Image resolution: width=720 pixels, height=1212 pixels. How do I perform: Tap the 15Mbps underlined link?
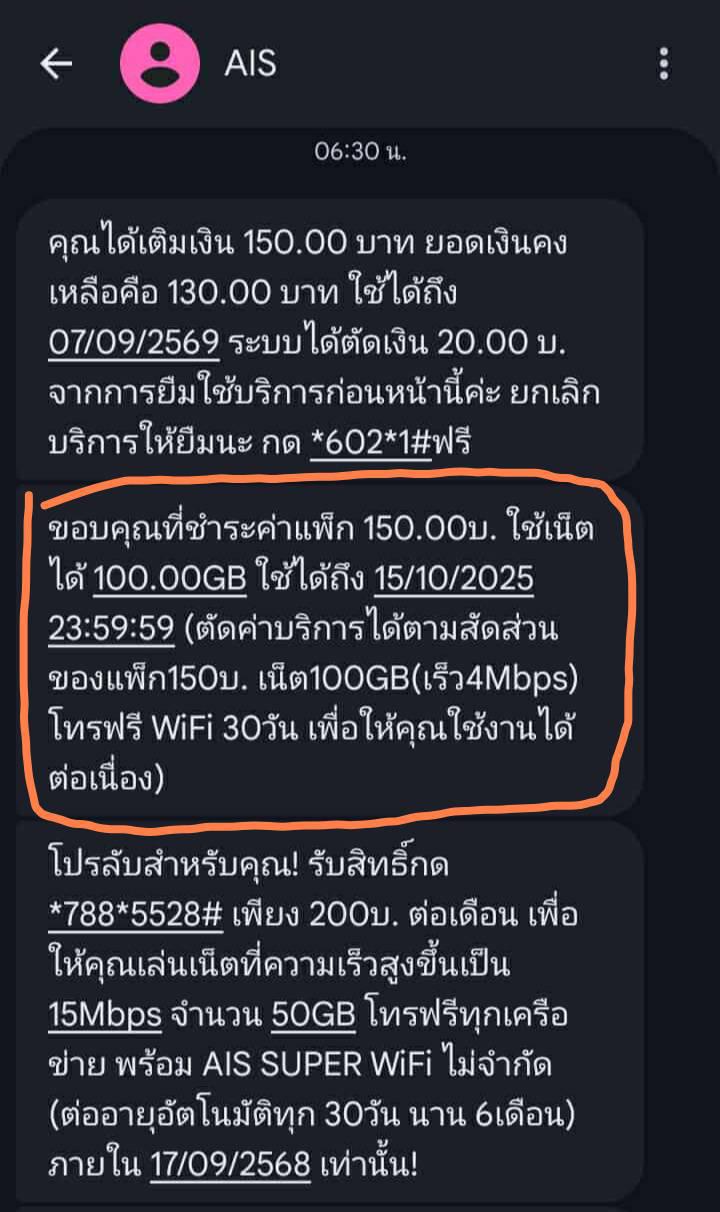105,1015
